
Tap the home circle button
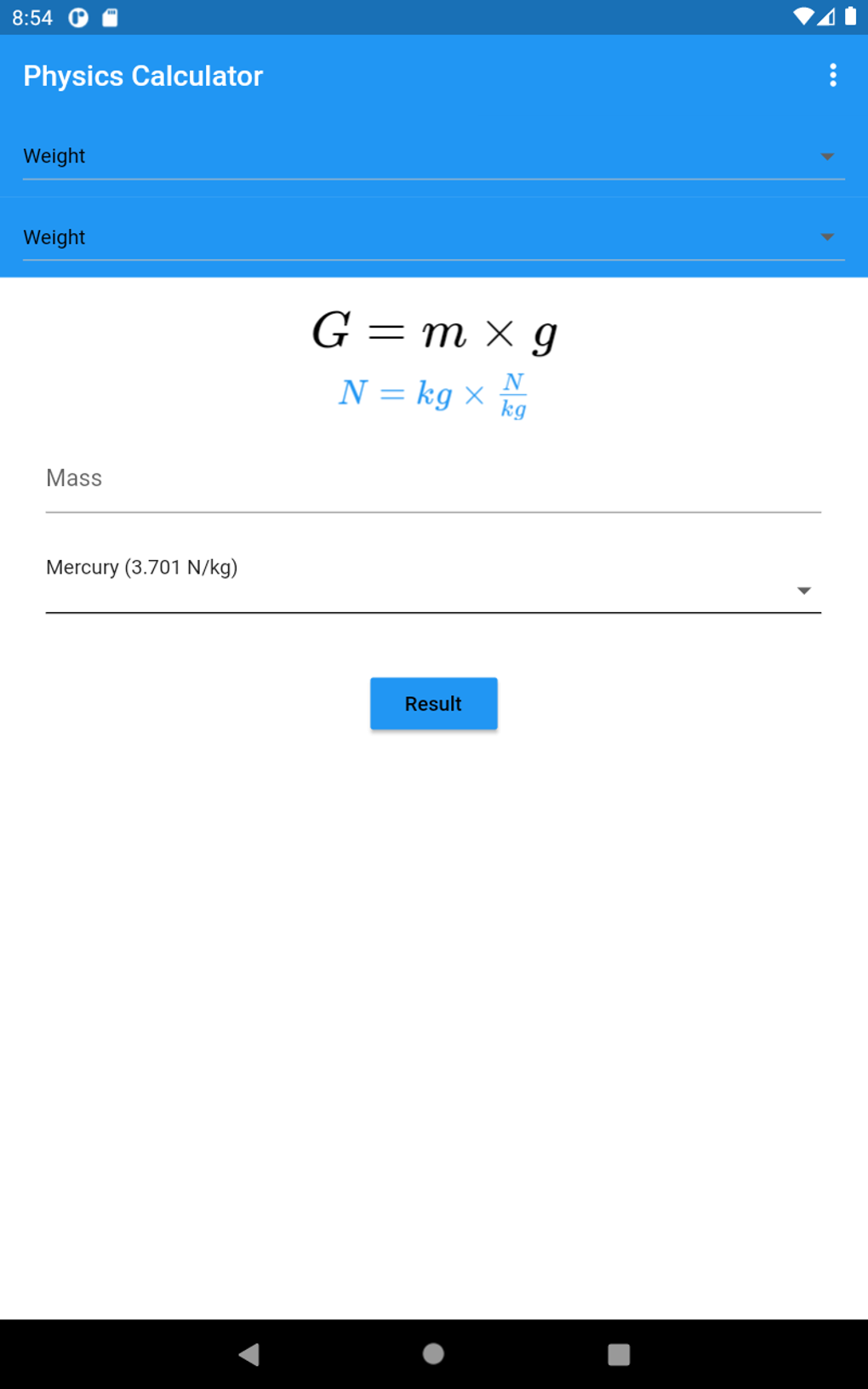(x=434, y=1354)
